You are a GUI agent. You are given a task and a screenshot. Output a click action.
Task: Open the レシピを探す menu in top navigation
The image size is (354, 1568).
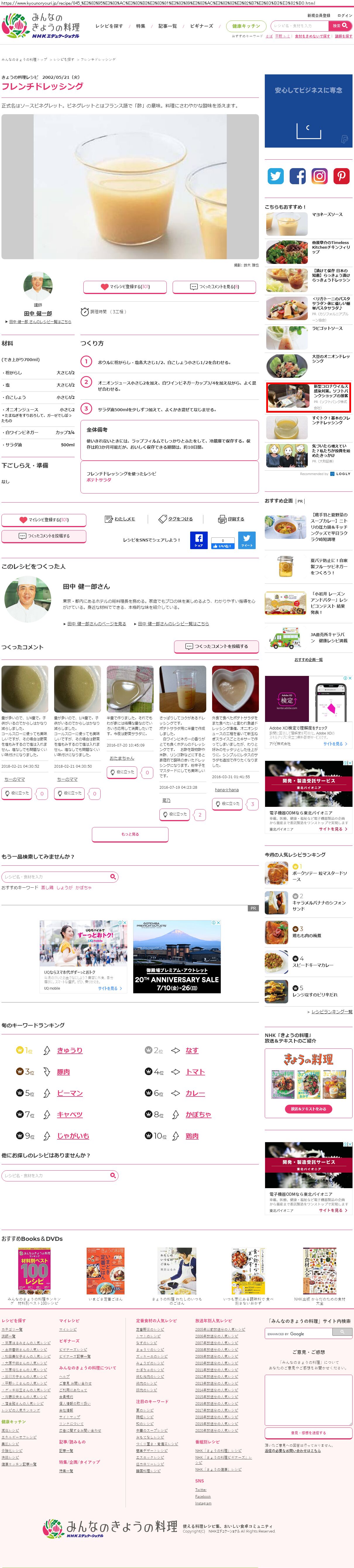click(109, 26)
